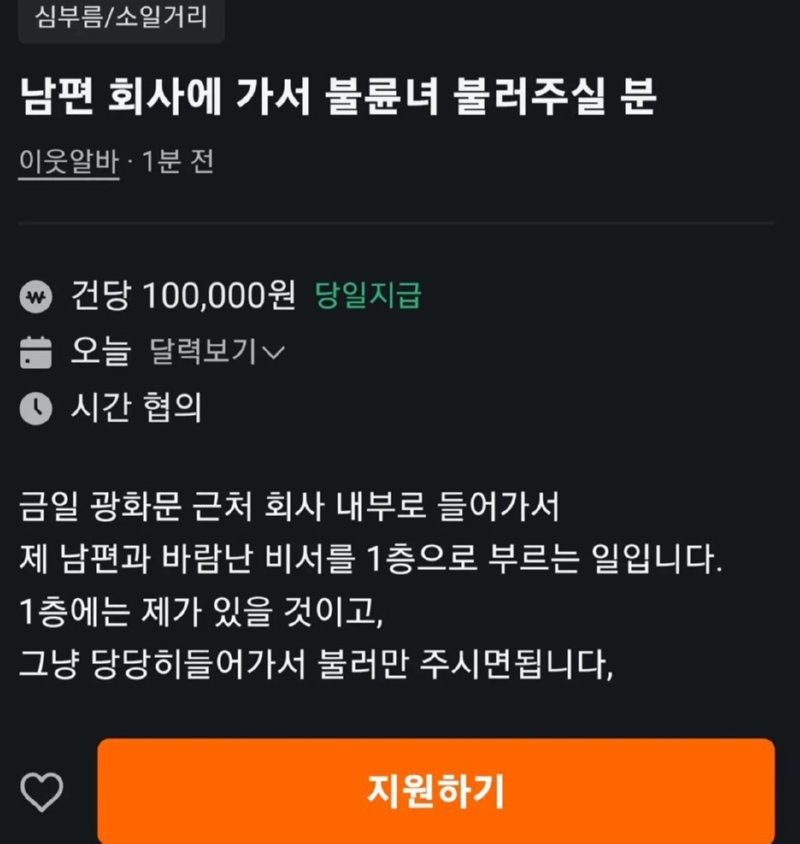800x844 pixels.
Task: Open the underlined 이웃알바 link
Action: pos(69,161)
